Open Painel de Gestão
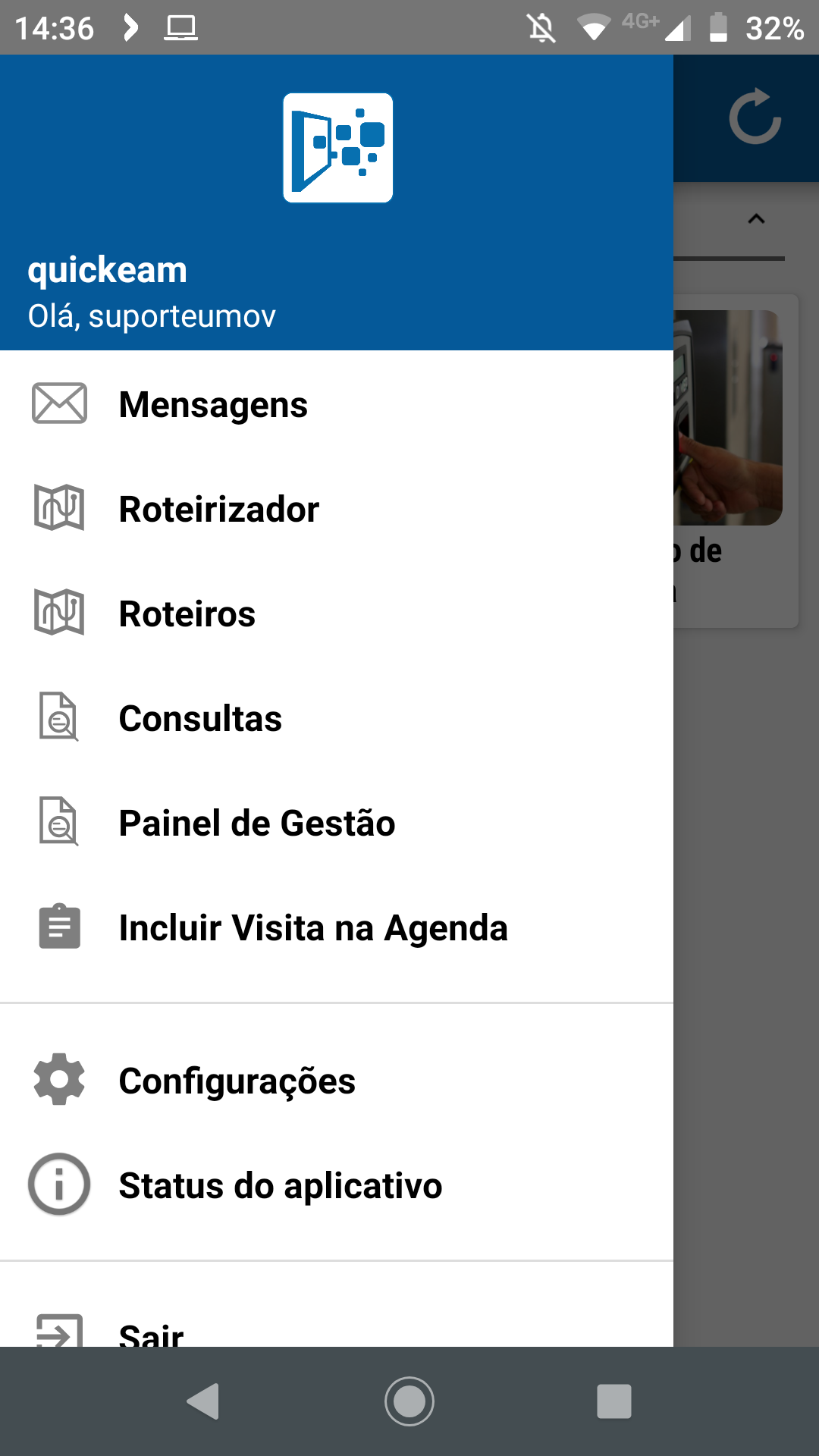Screen dimensions: 819x1456 [x=337, y=823]
